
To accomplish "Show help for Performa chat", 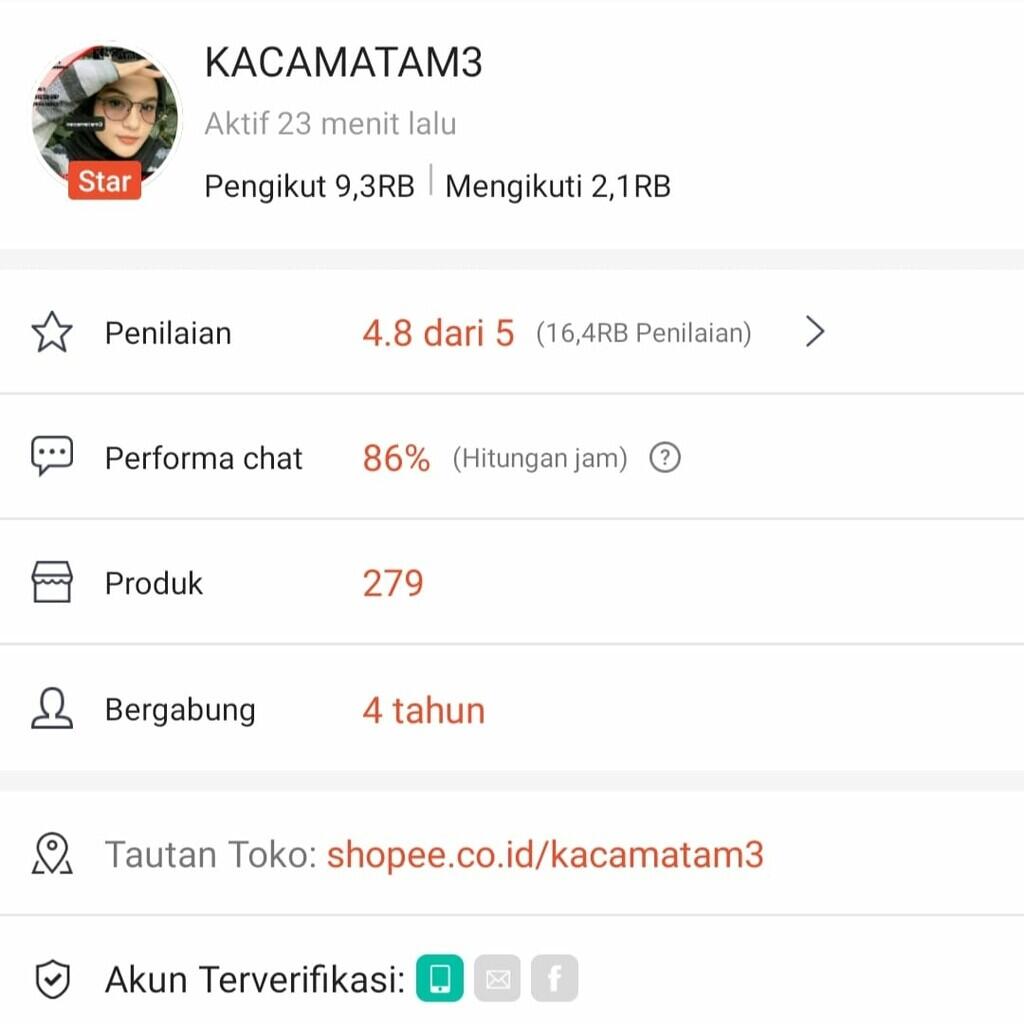I will click(665, 458).
